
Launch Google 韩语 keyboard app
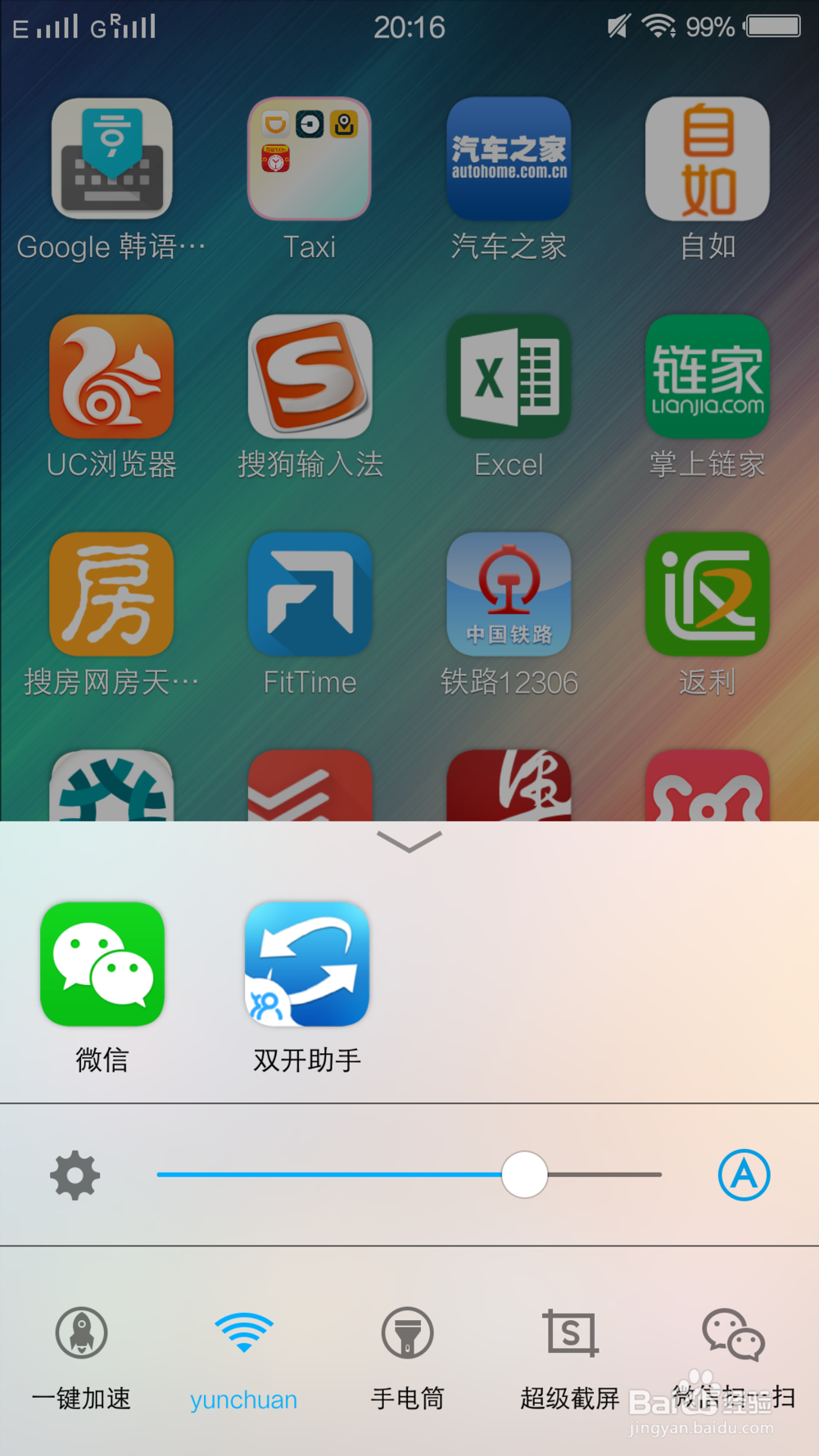(x=111, y=158)
